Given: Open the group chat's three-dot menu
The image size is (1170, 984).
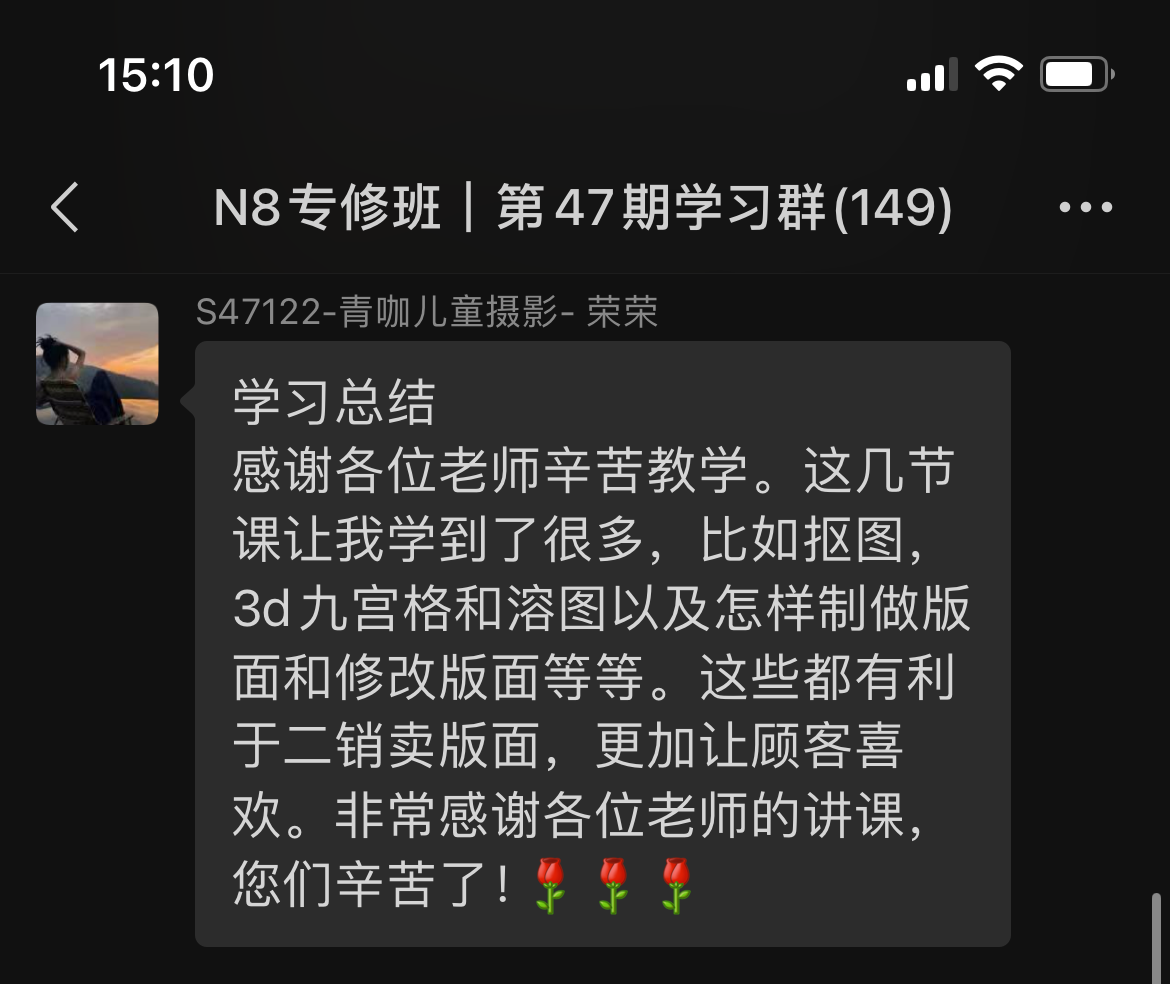Looking at the screenshot, I should [x=1085, y=208].
